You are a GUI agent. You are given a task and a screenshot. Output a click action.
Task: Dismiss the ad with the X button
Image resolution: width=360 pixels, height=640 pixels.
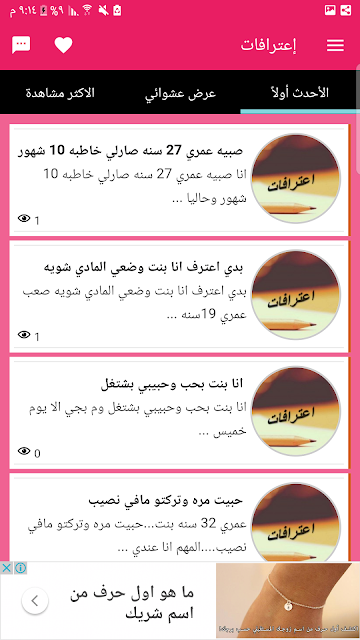pos(7,568)
